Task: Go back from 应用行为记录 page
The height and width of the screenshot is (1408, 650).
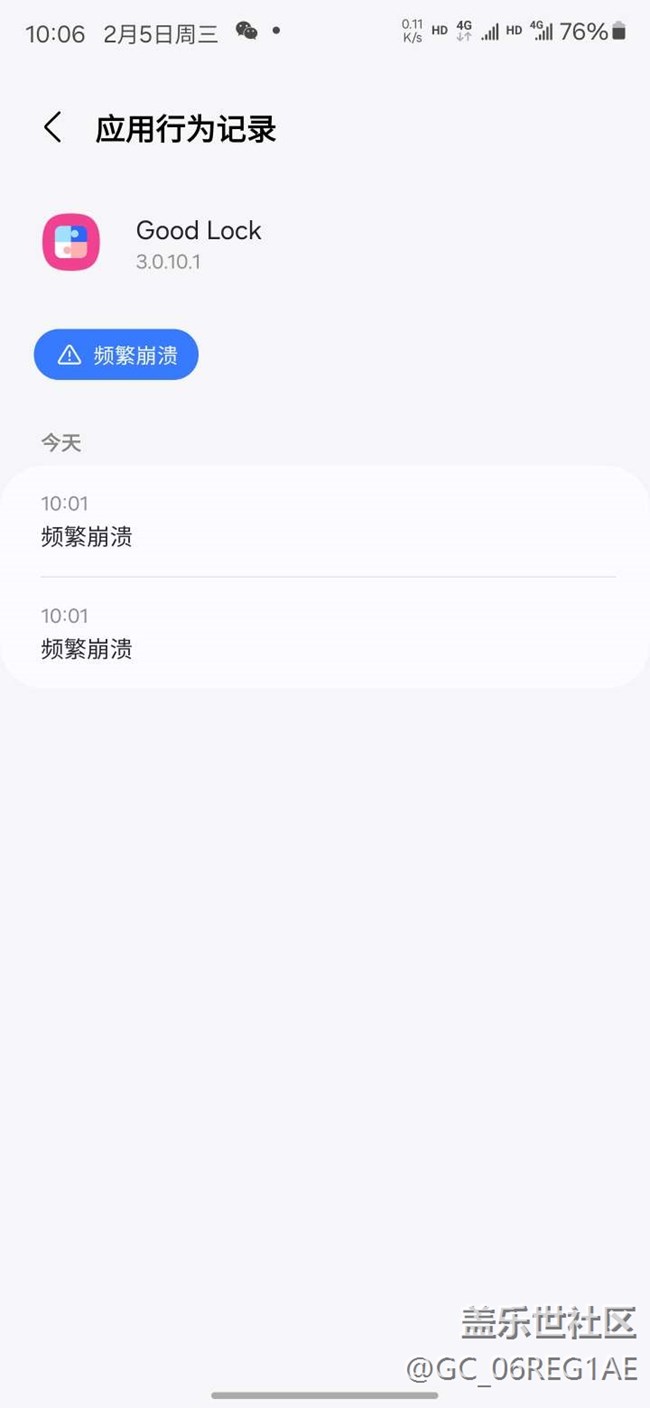Action: [x=53, y=128]
